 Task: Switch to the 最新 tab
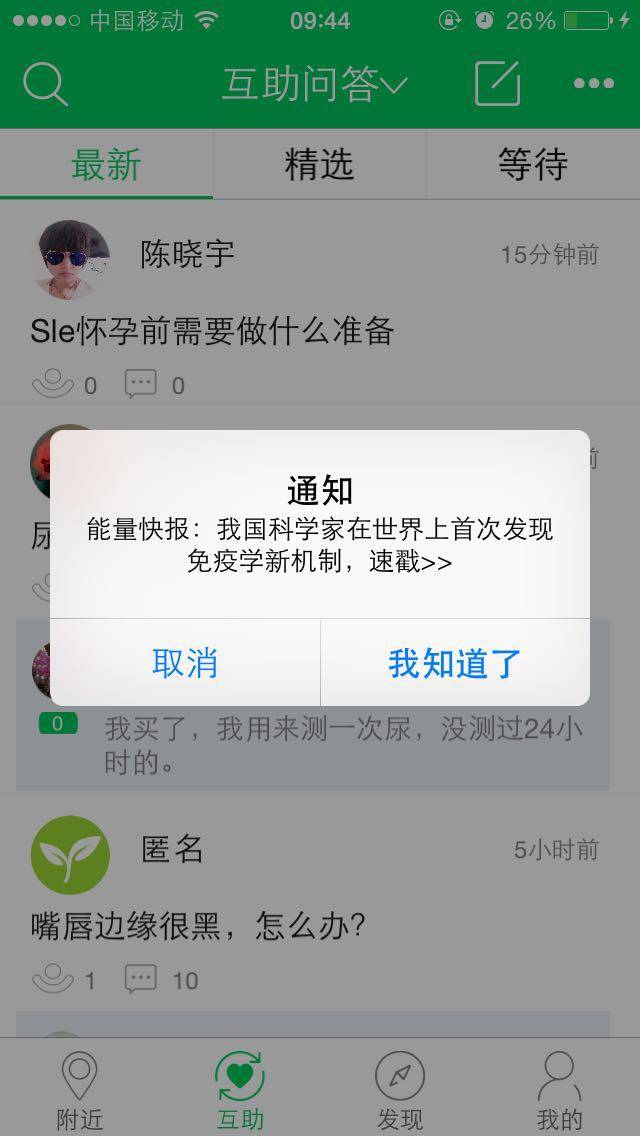tap(106, 164)
